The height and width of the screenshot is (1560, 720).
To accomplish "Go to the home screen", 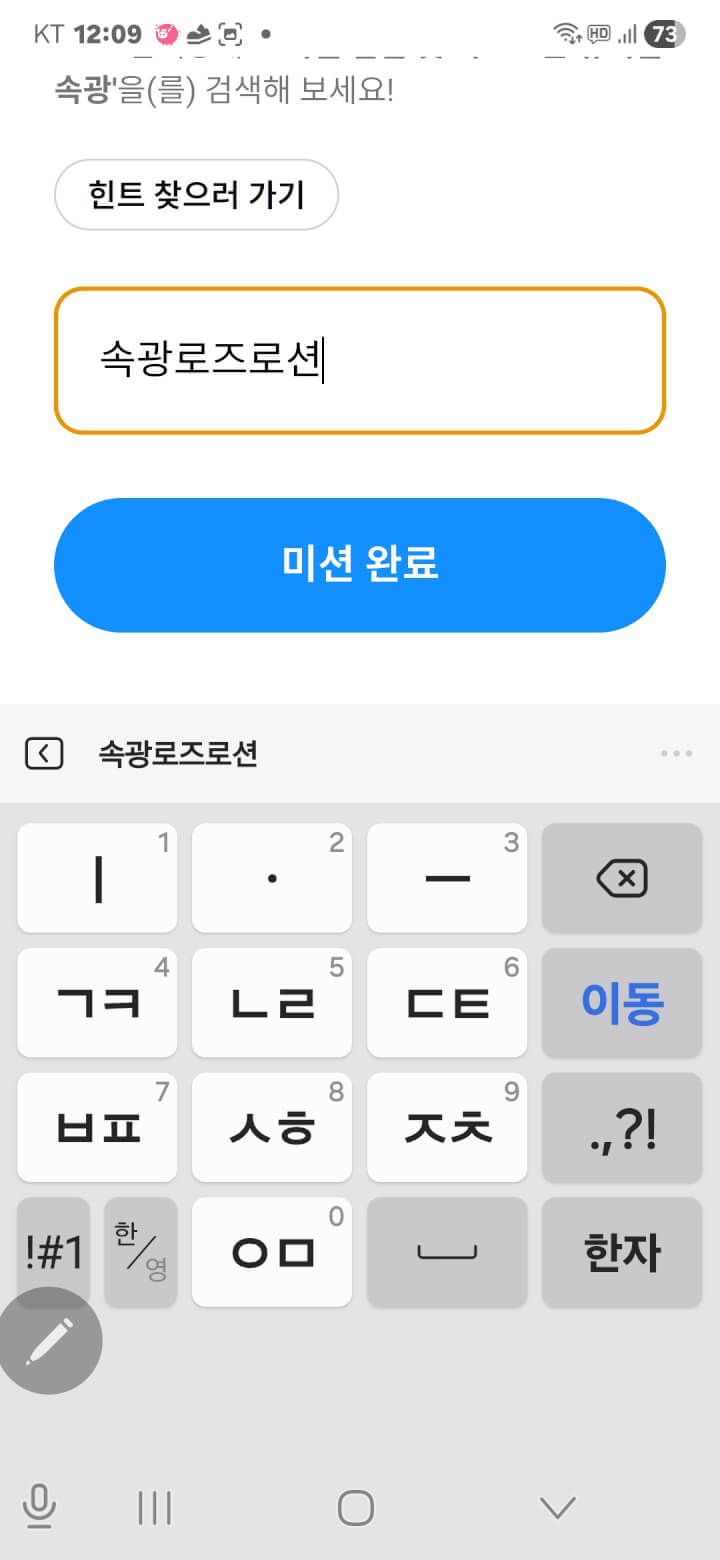I will tap(356, 1507).
